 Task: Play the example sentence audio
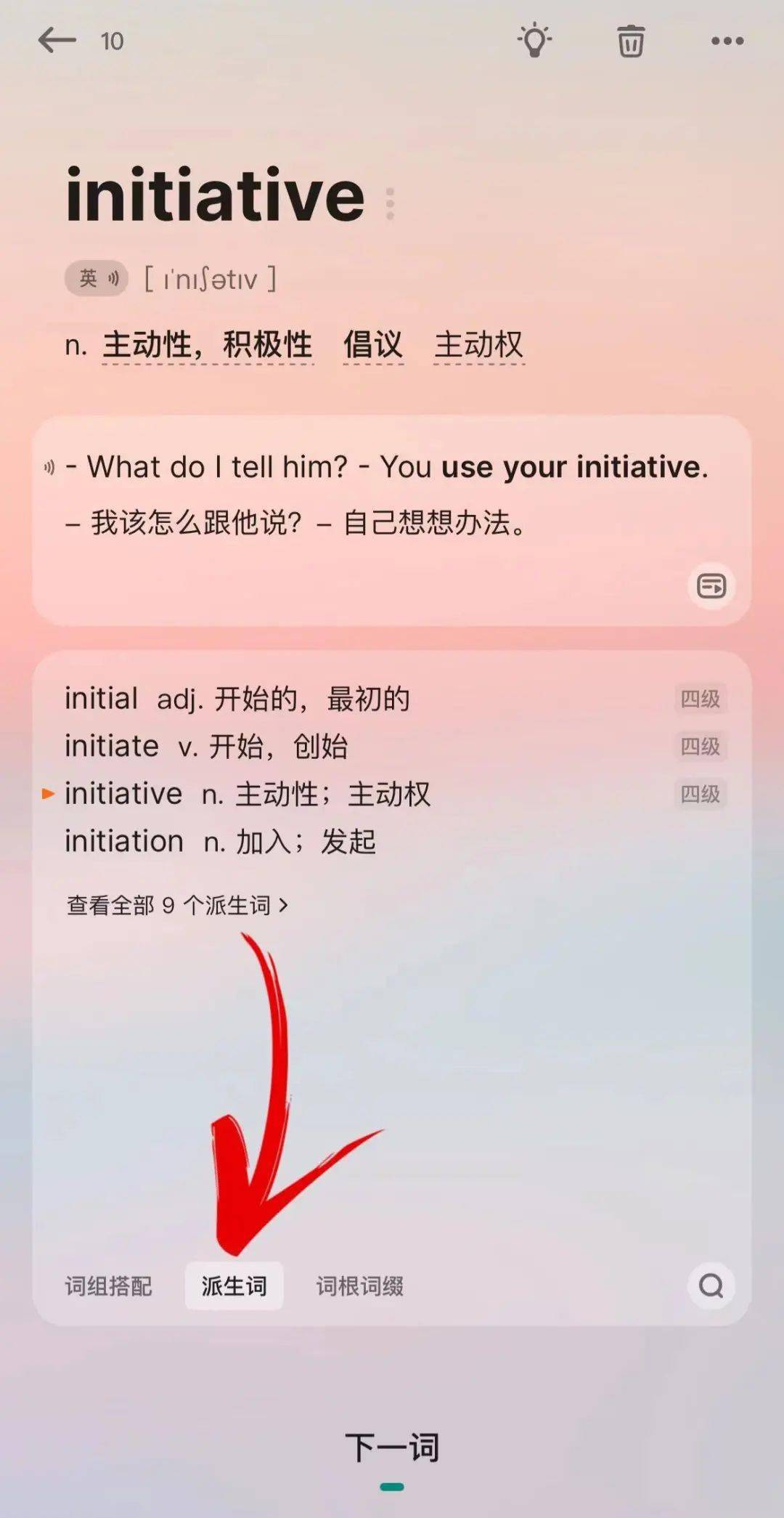pos(49,467)
